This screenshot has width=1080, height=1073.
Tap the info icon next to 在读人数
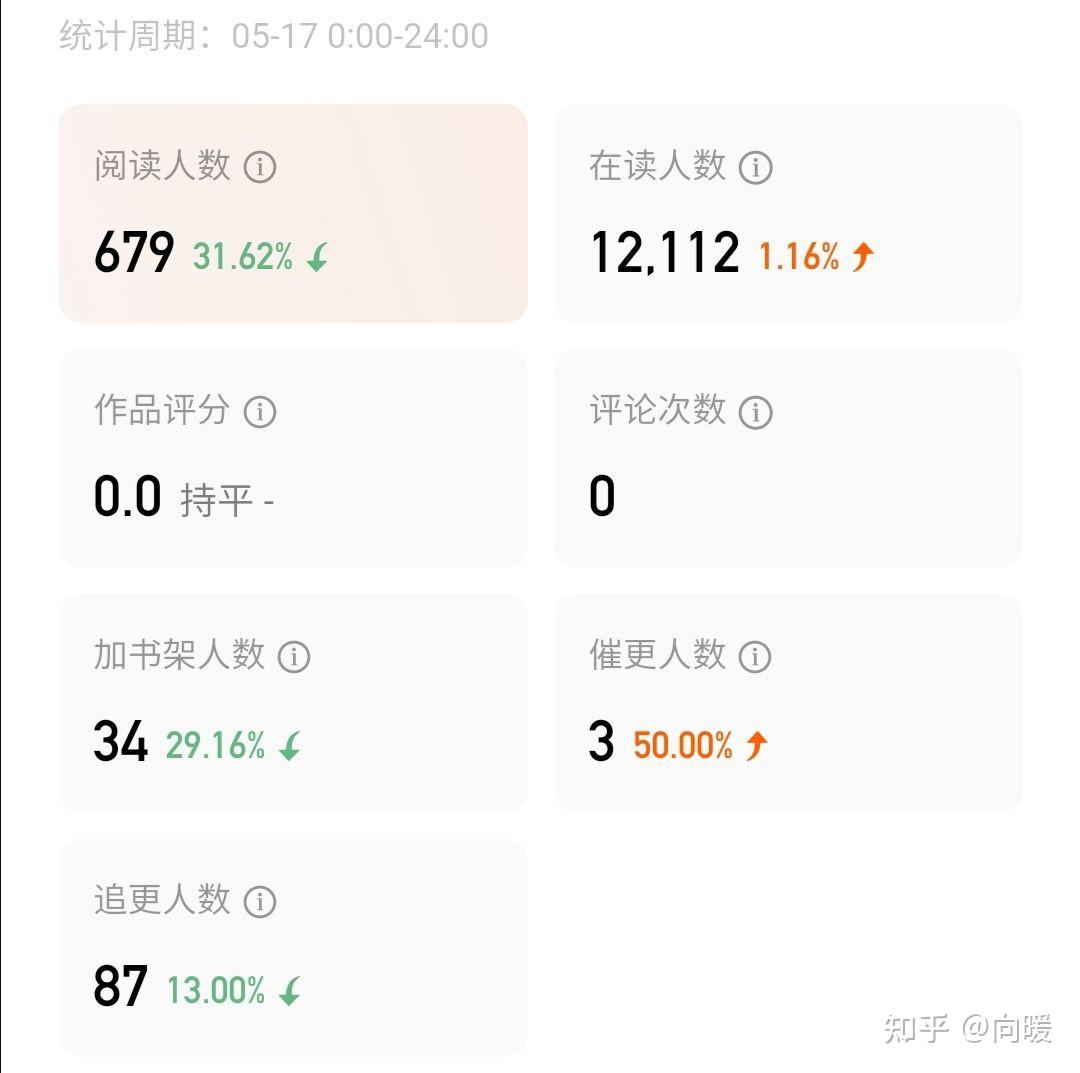pos(755,167)
